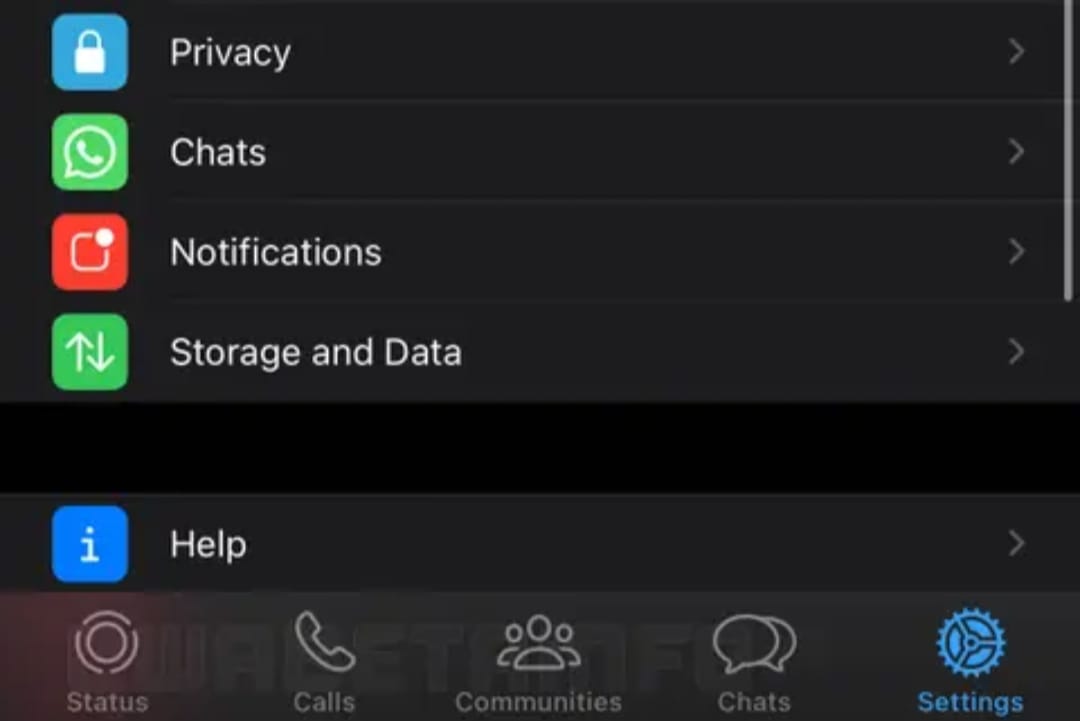Go to Notifications settings
The width and height of the screenshot is (1080, 721).
click(x=540, y=252)
